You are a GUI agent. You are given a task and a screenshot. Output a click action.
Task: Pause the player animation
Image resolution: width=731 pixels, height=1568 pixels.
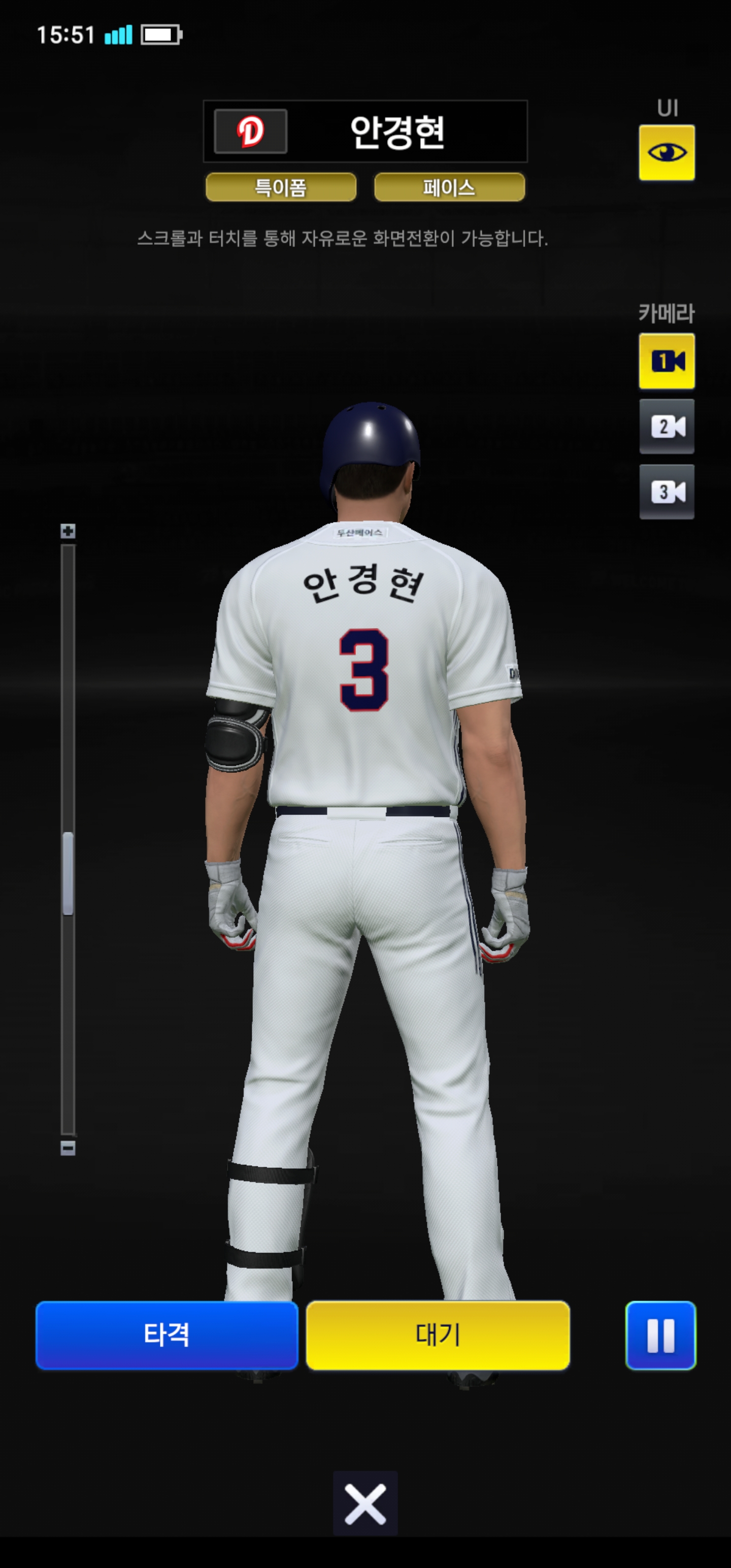tap(660, 1335)
